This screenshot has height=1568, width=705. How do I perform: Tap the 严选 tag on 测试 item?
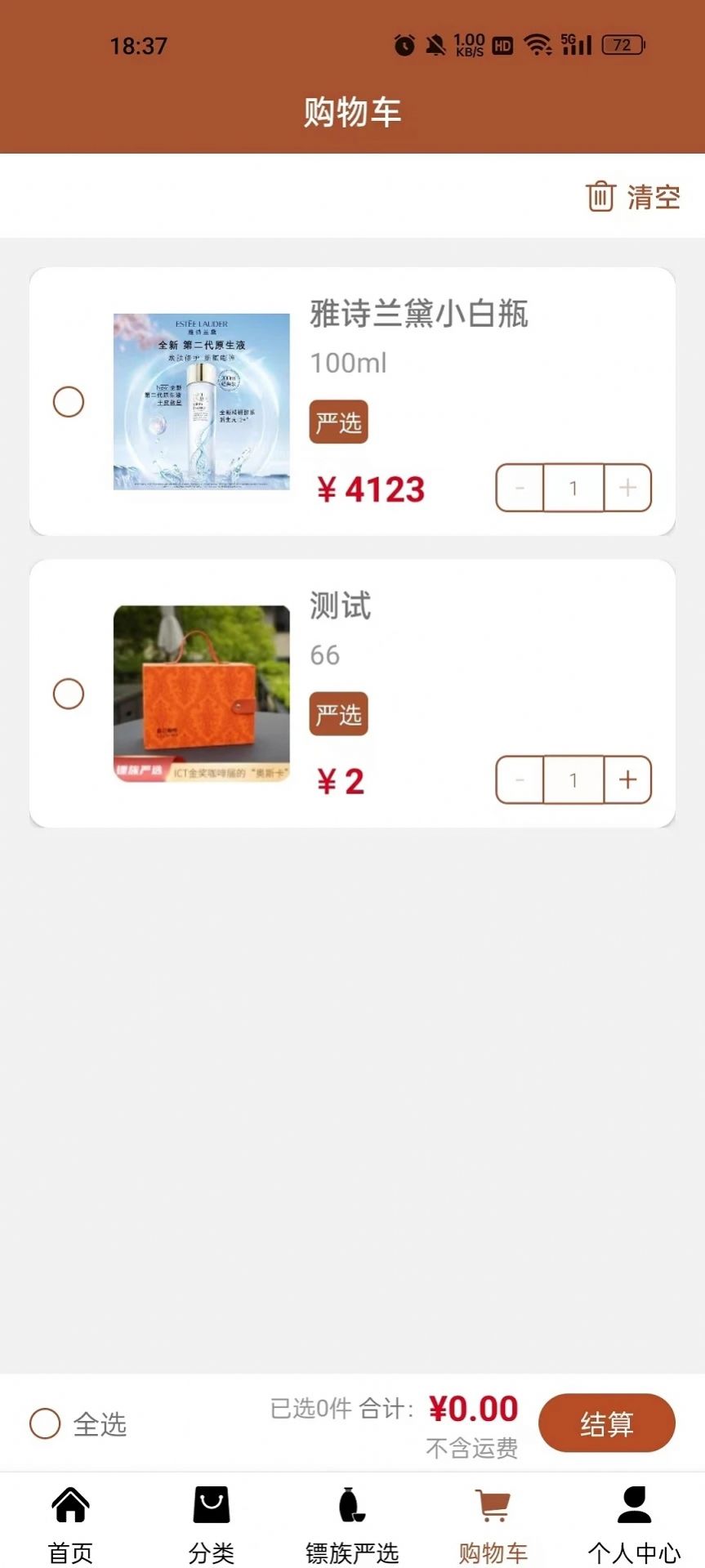[338, 713]
